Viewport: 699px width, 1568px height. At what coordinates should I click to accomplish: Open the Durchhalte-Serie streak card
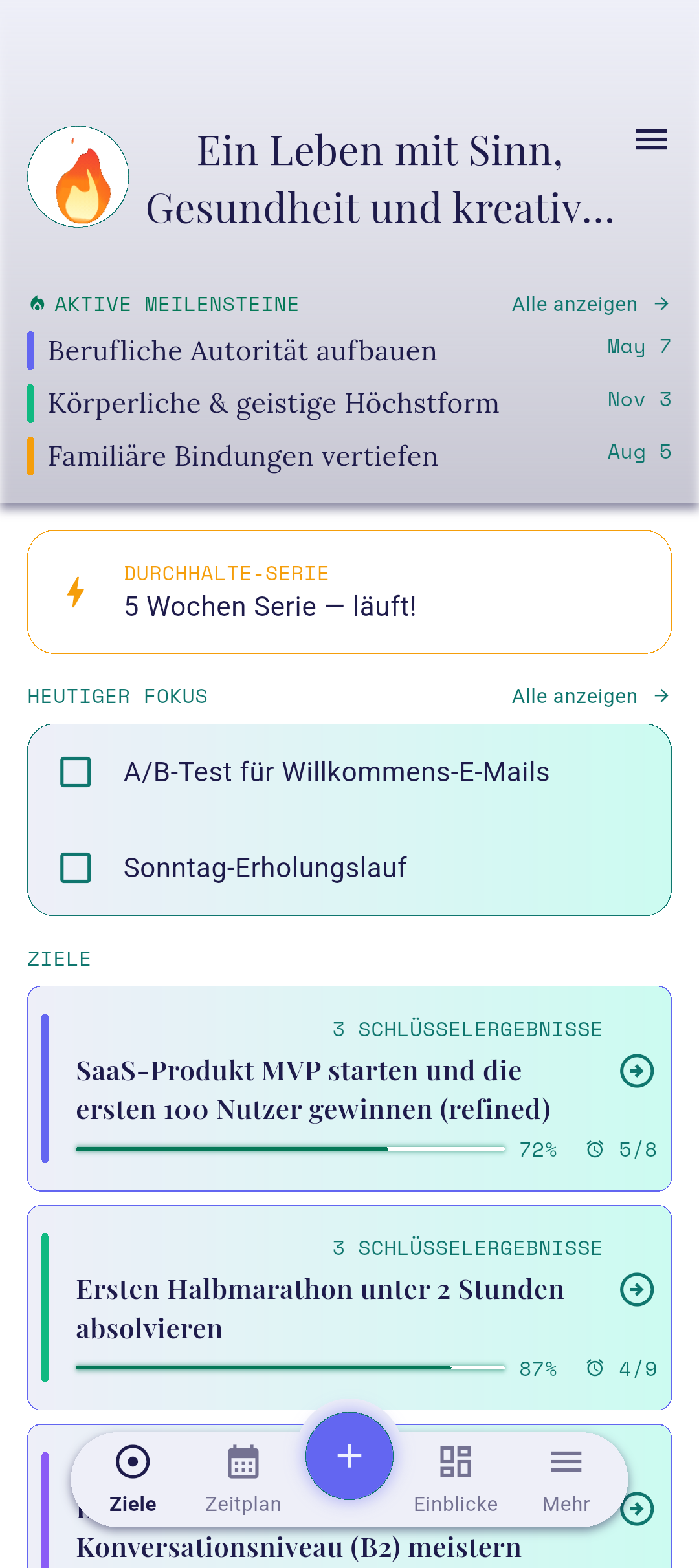pyautogui.click(x=349, y=592)
